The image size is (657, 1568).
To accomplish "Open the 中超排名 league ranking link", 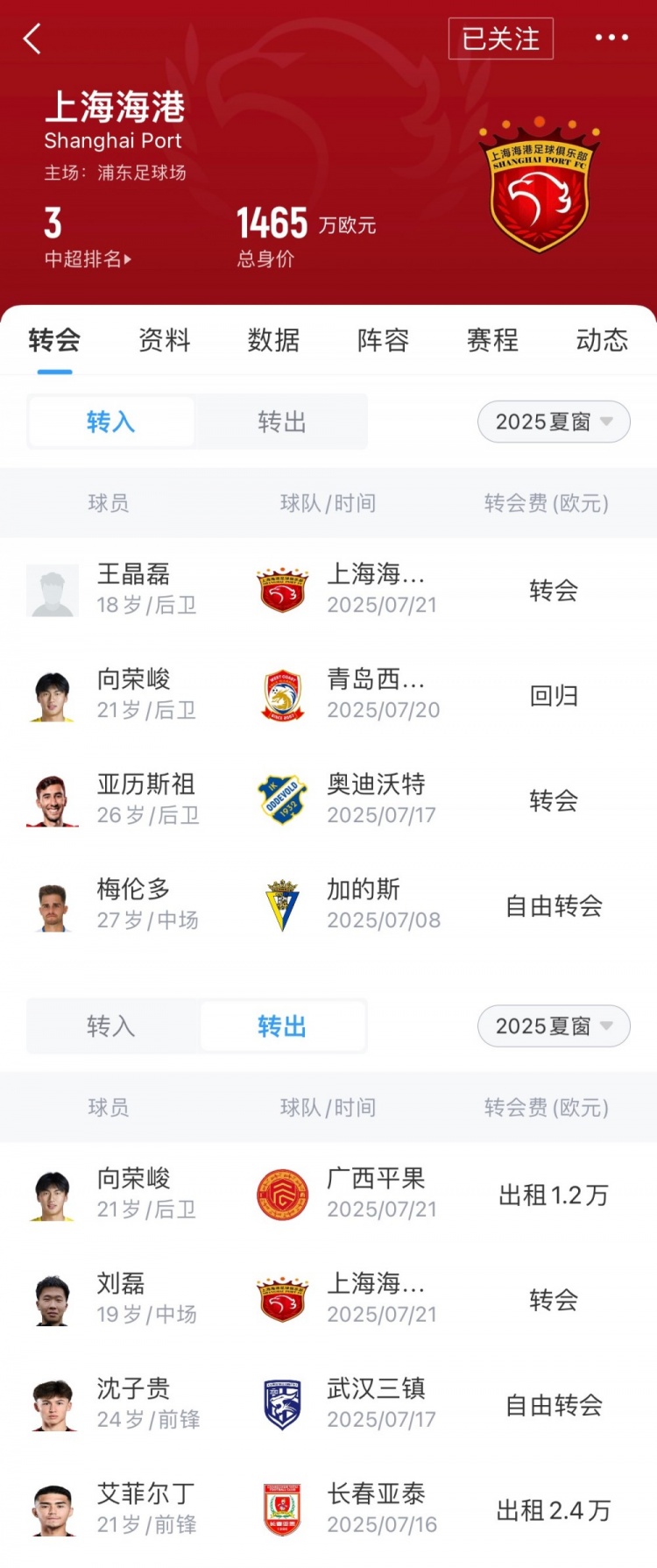I will point(88,259).
